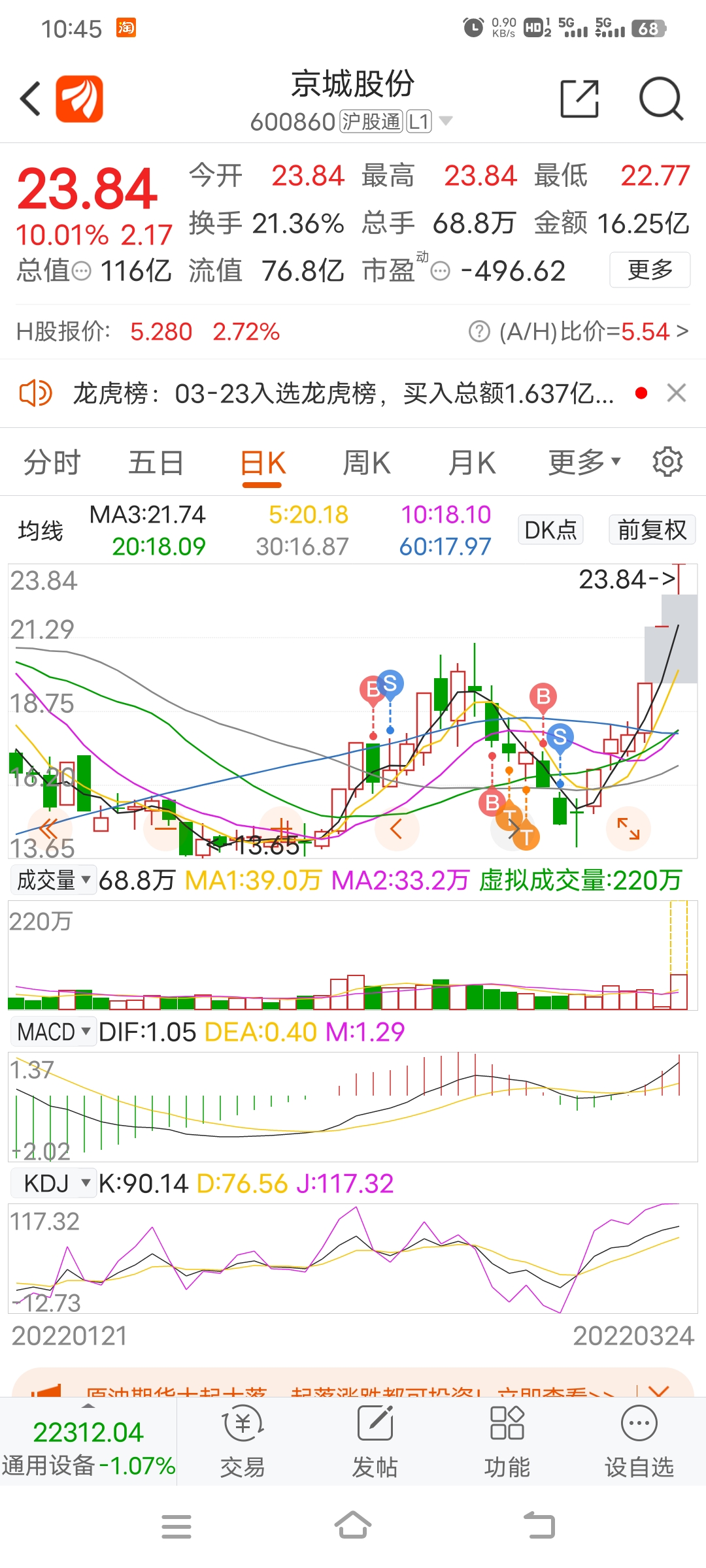The width and height of the screenshot is (706, 1568).
Task: Open stock search magnifier
Action: click(661, 99)
